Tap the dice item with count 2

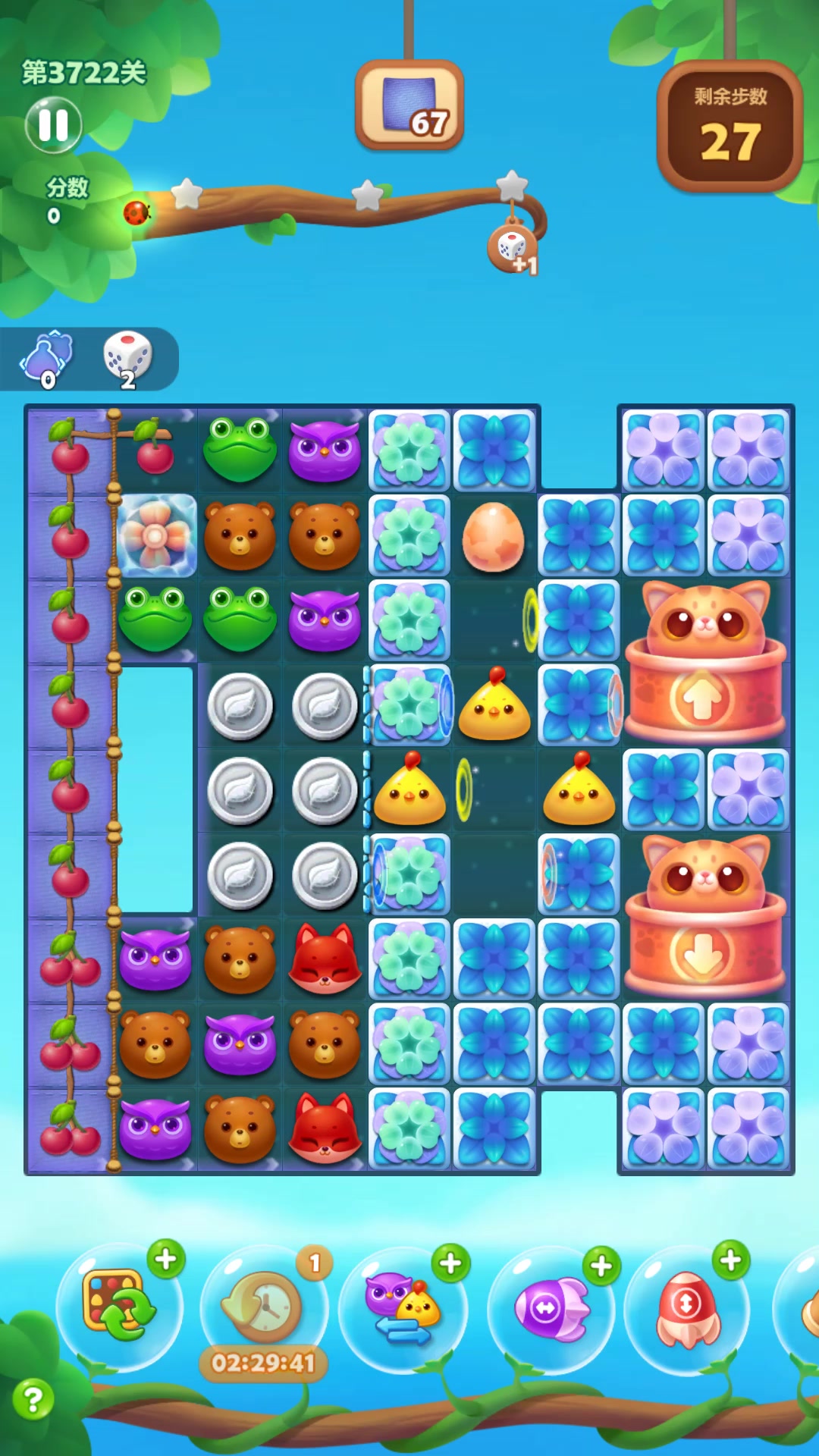[127, 356]
